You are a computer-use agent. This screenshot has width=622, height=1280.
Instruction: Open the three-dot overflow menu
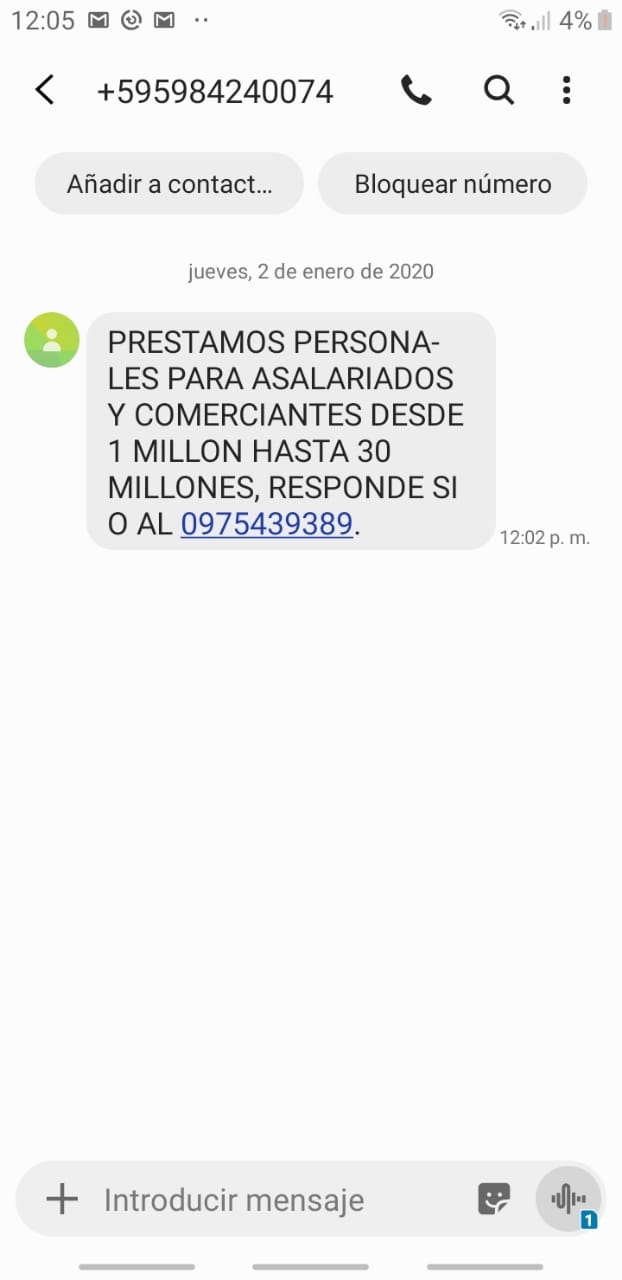click(x=566, y=91)
